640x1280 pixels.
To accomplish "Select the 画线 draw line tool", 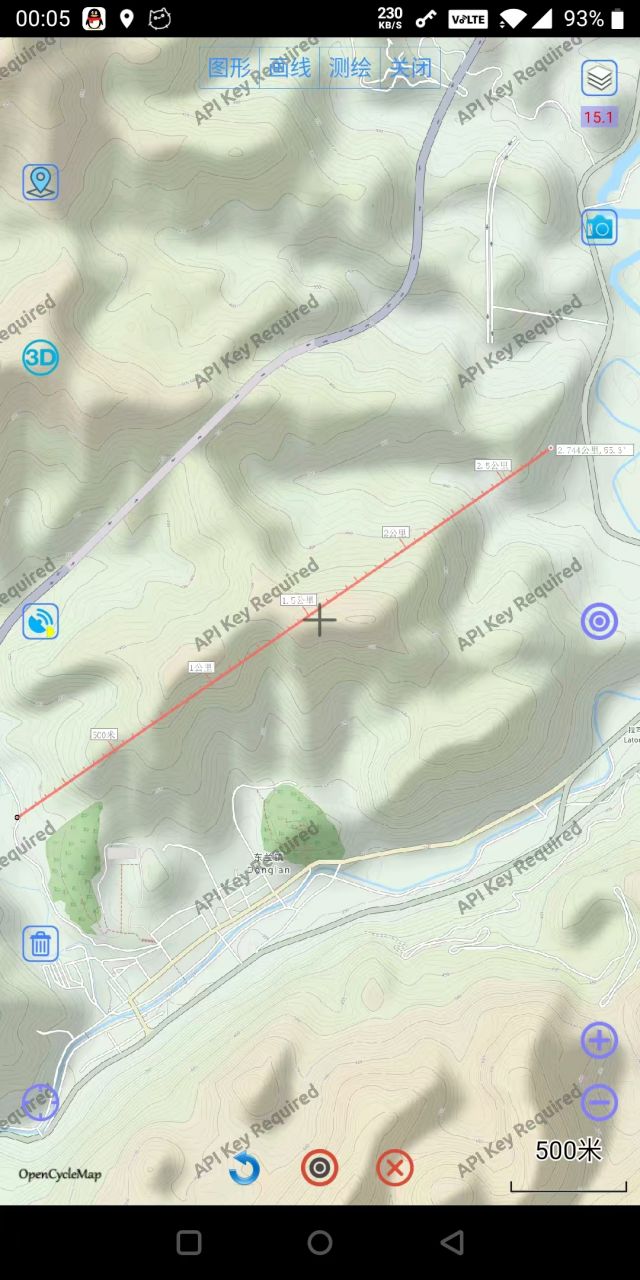I will [x=290, y=68].
